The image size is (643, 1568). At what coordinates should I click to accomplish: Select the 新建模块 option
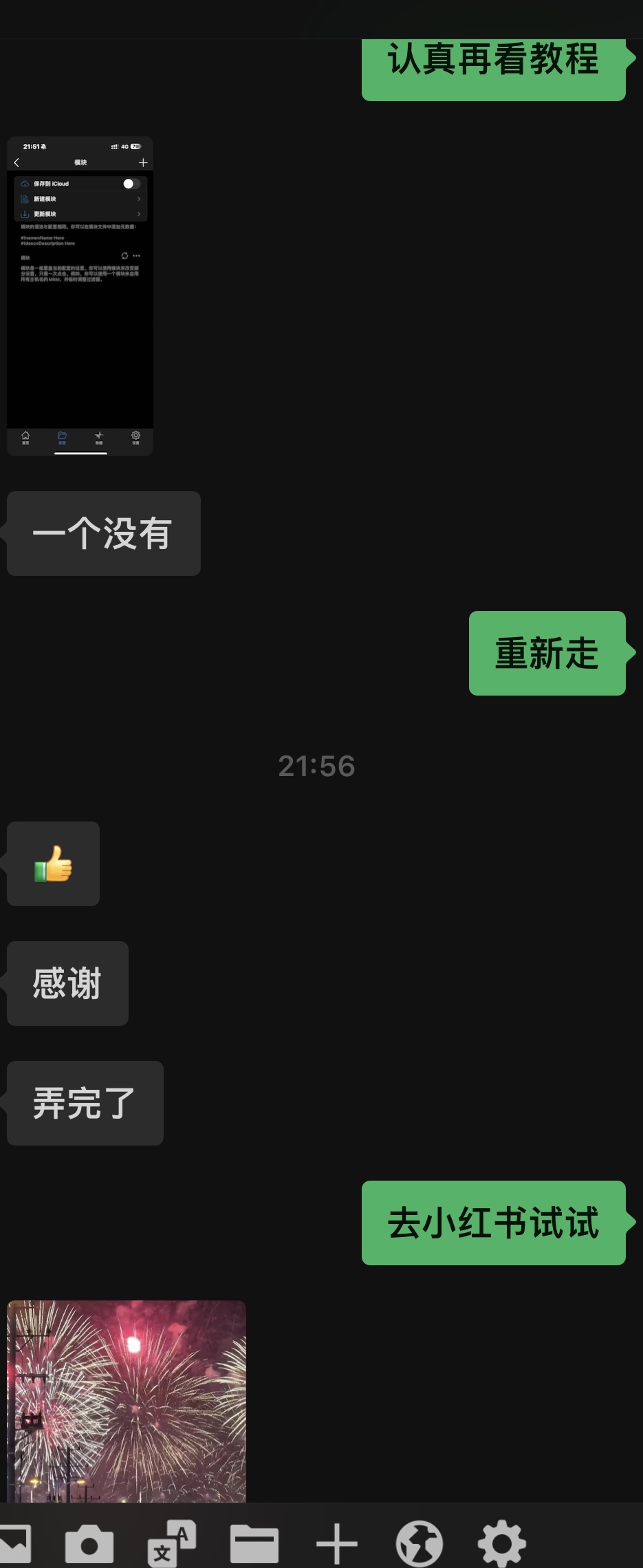(45, 199)
